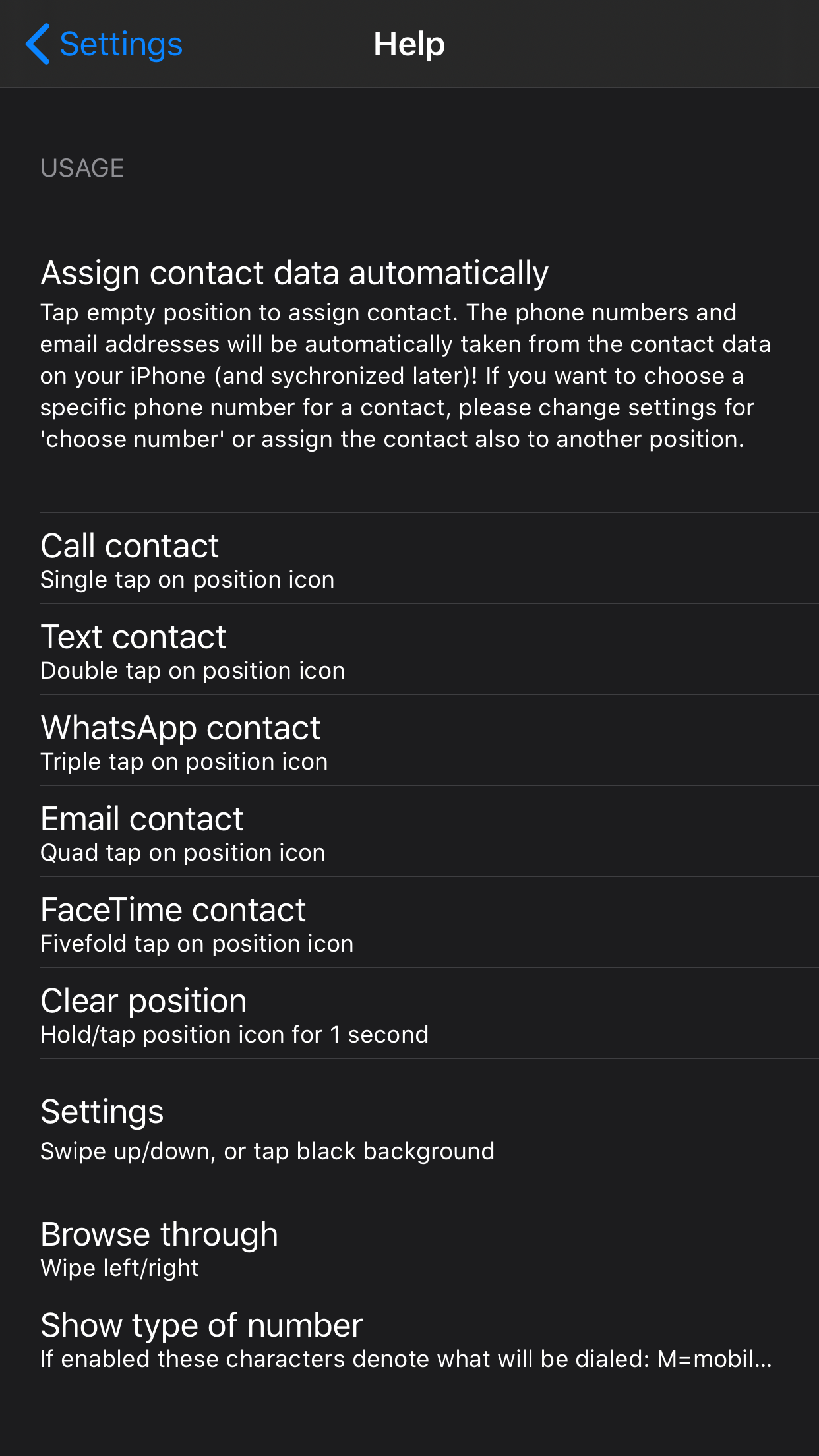This screenshot has height=1456, width=819.
Task: Tap 'Double tap on position icon' subtitle
Action: point(193,670)
